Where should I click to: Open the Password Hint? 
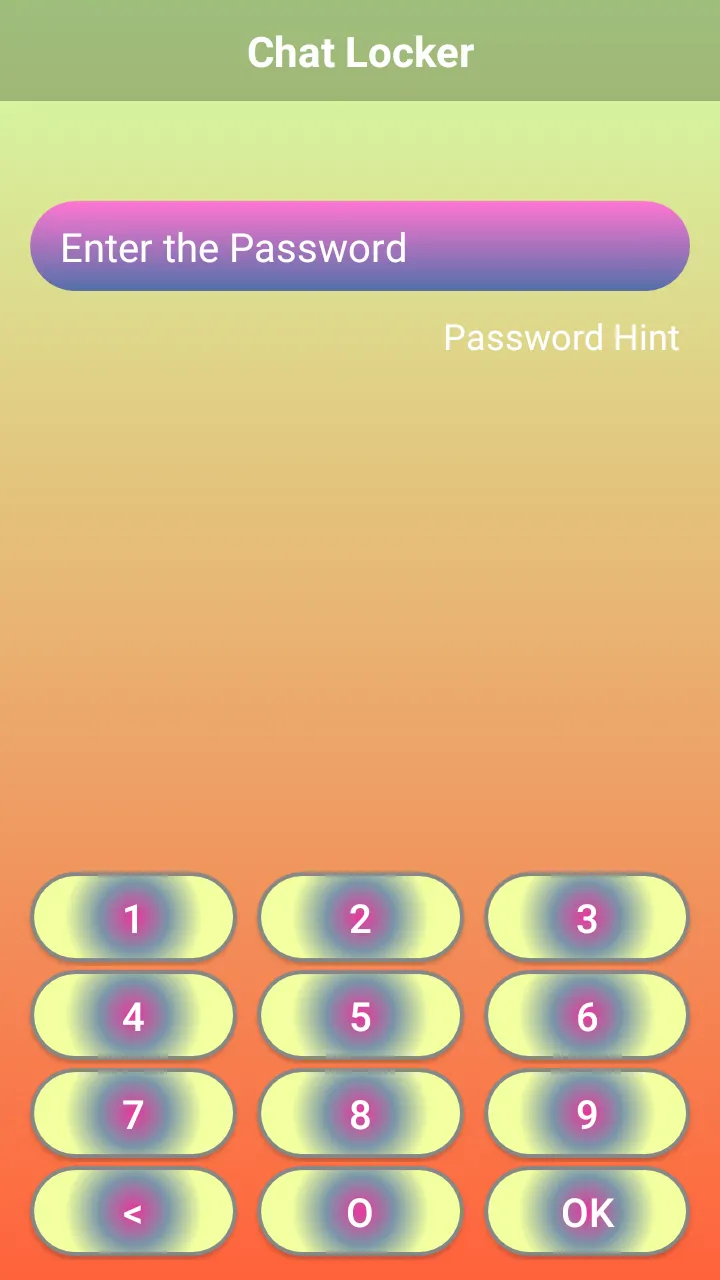561,338
